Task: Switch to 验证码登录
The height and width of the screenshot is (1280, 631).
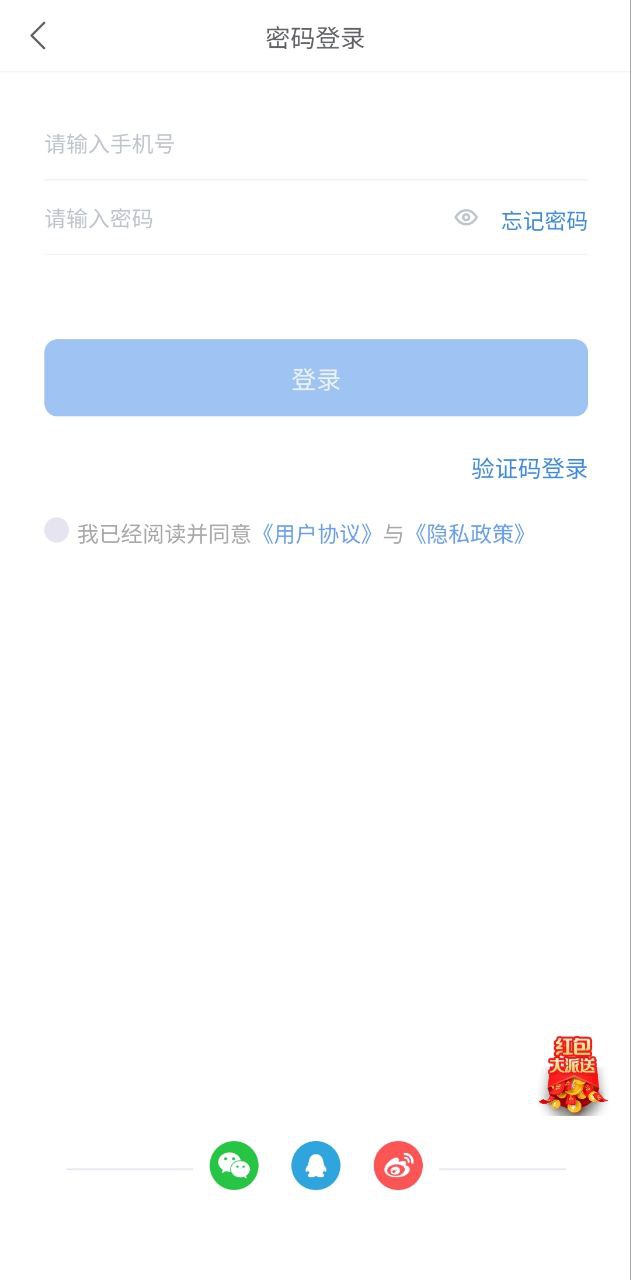Action: (x=529, y=468)
